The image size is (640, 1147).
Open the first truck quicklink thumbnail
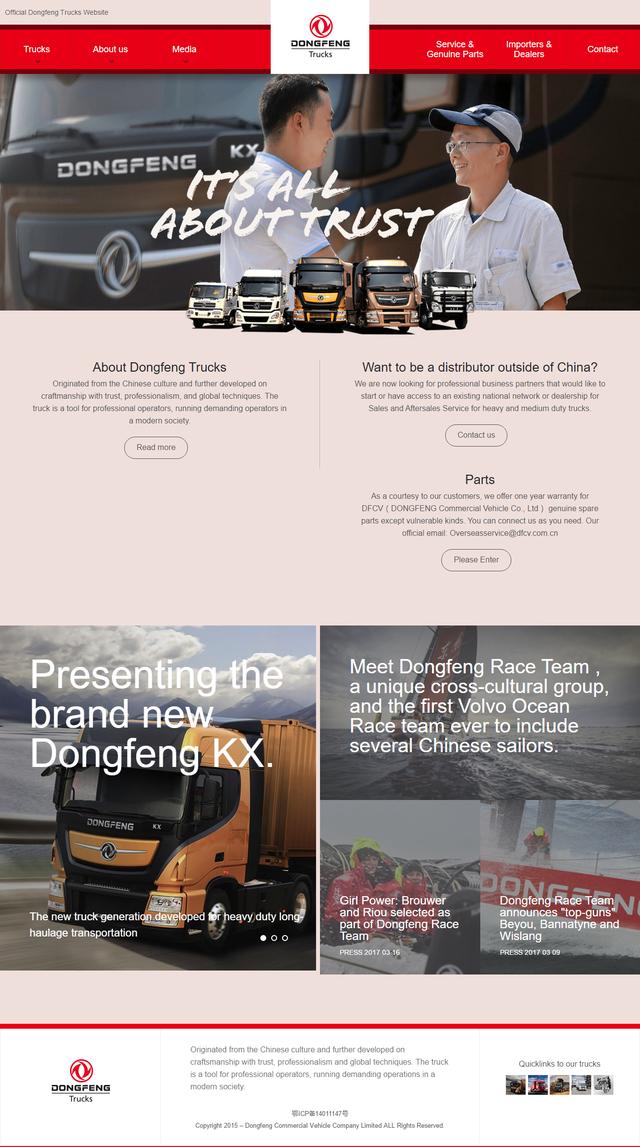click(515, 1085)
